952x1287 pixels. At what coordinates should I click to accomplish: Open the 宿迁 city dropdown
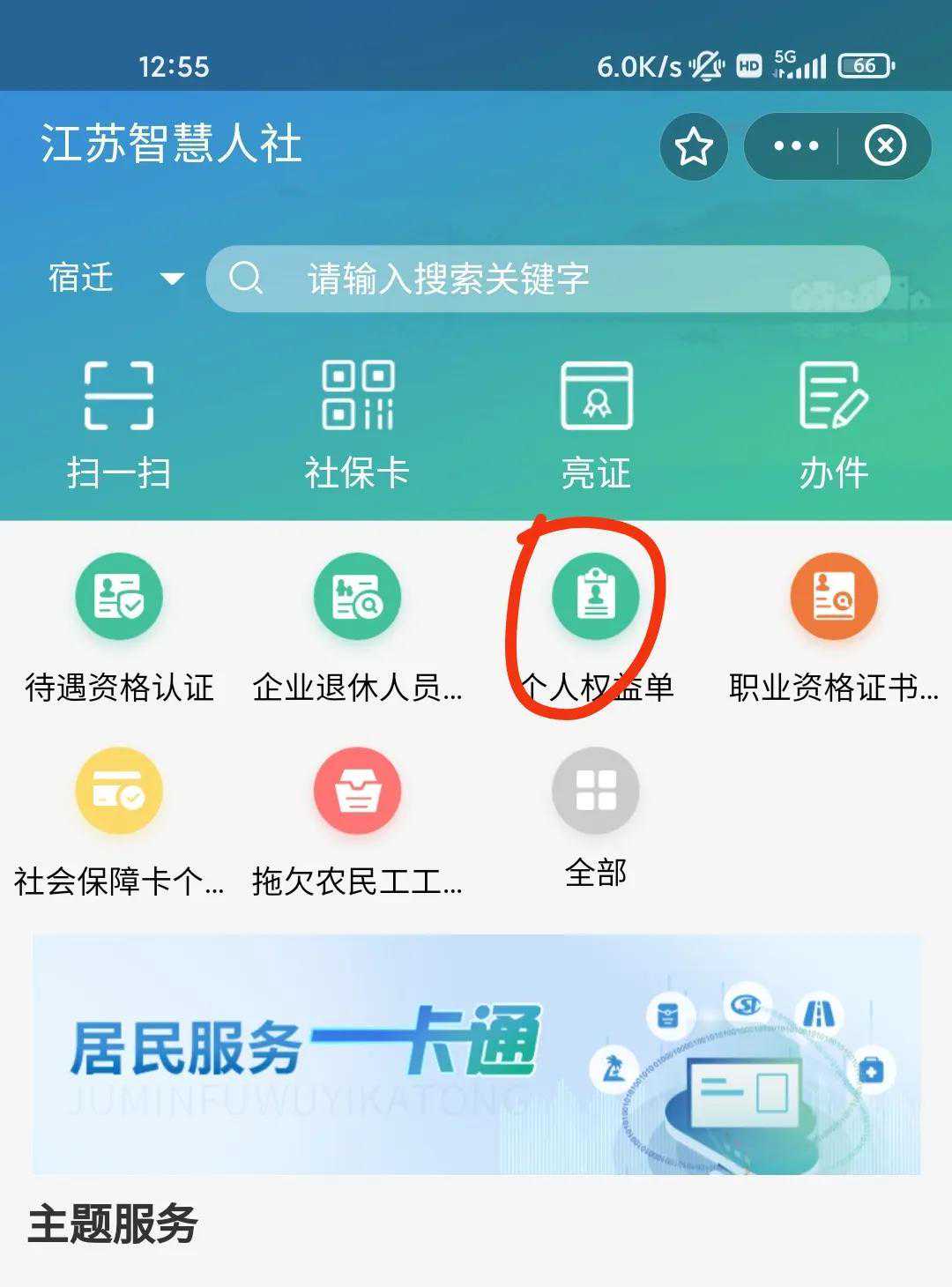115,279
